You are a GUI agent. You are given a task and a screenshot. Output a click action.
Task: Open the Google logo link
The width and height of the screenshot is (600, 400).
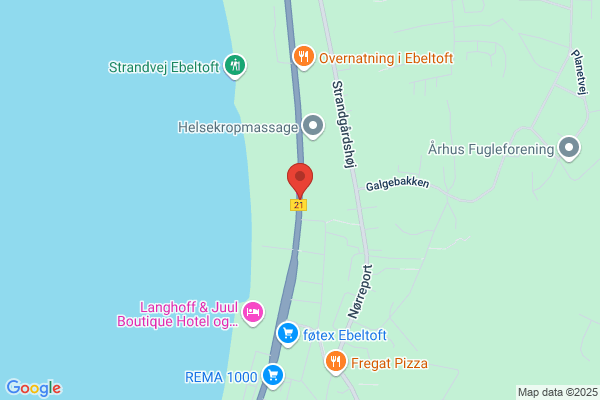[x=34, y=388]
